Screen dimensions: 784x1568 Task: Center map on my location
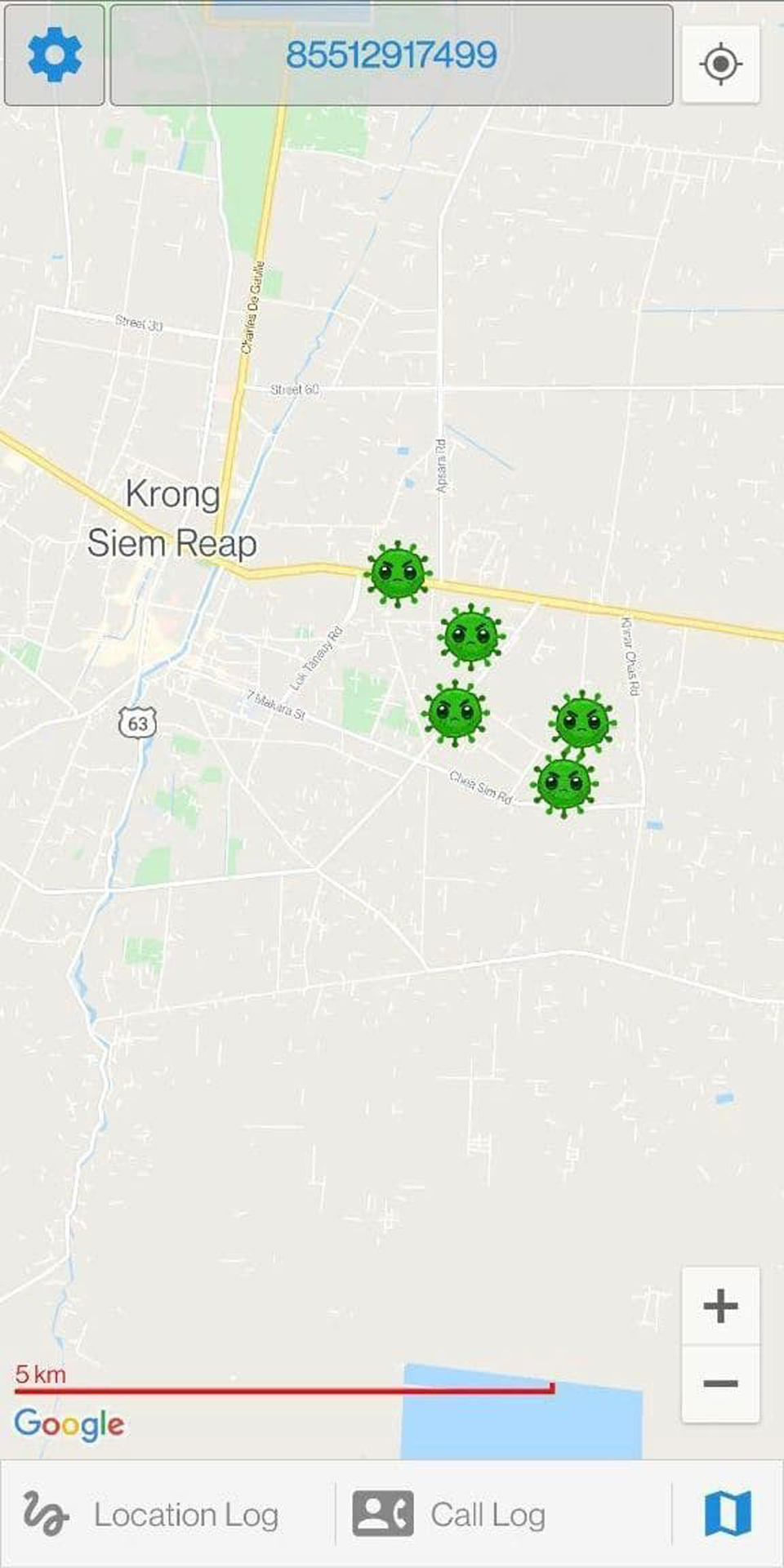[720, 64]
